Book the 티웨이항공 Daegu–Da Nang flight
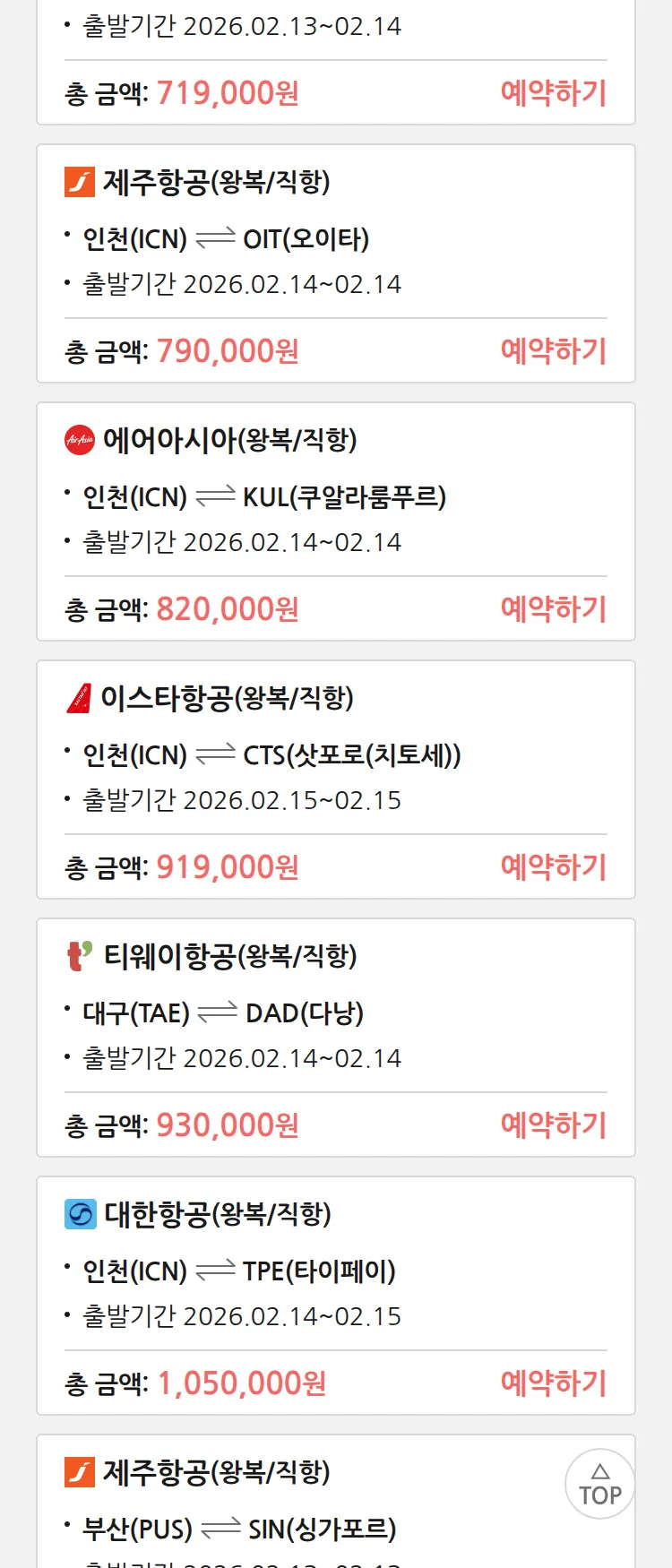Viewport: 672px width, 1568px height. coord(553,1125)
